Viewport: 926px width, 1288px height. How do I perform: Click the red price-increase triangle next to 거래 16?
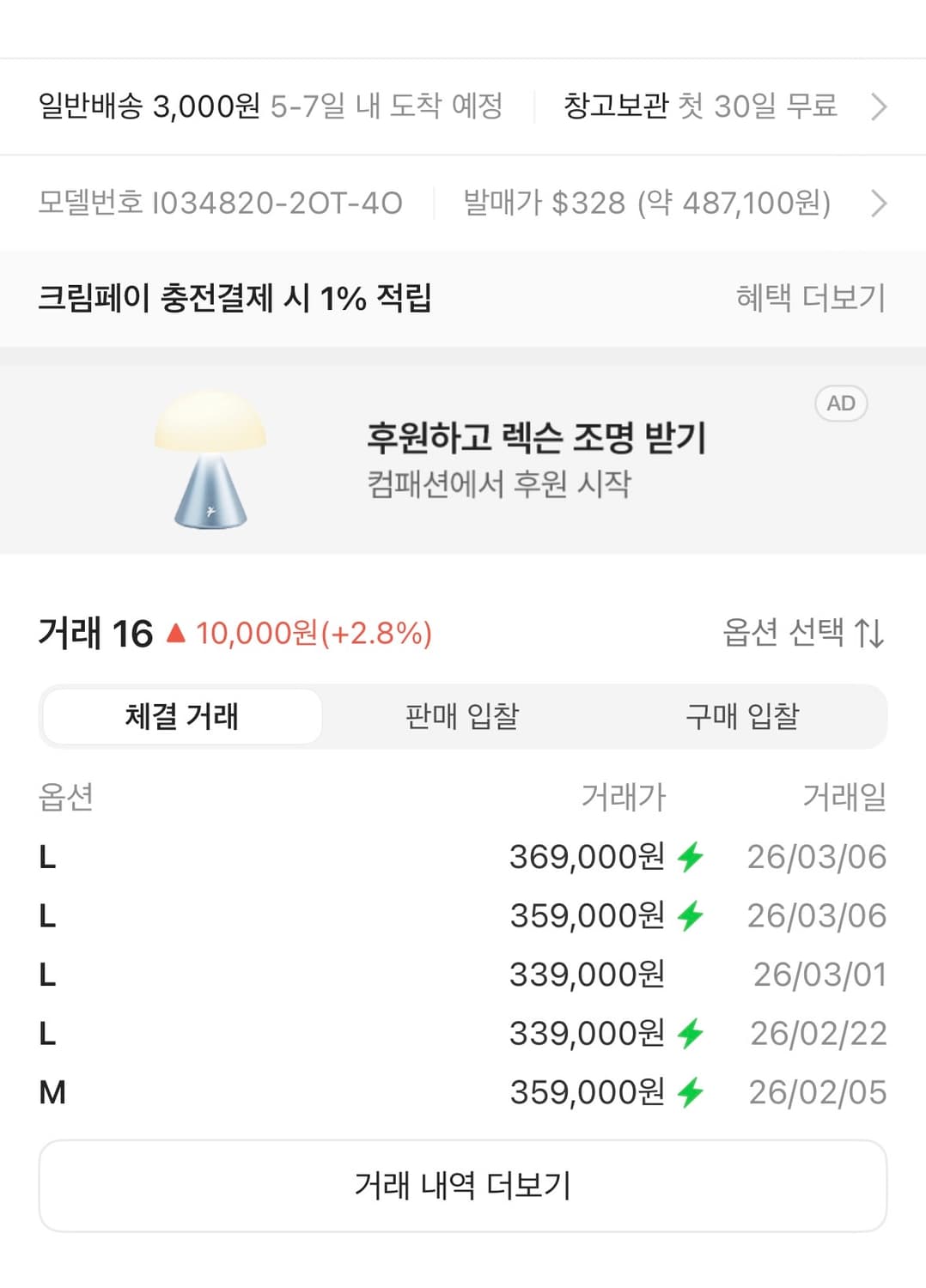pyautogui.click(x=174, y=633)
